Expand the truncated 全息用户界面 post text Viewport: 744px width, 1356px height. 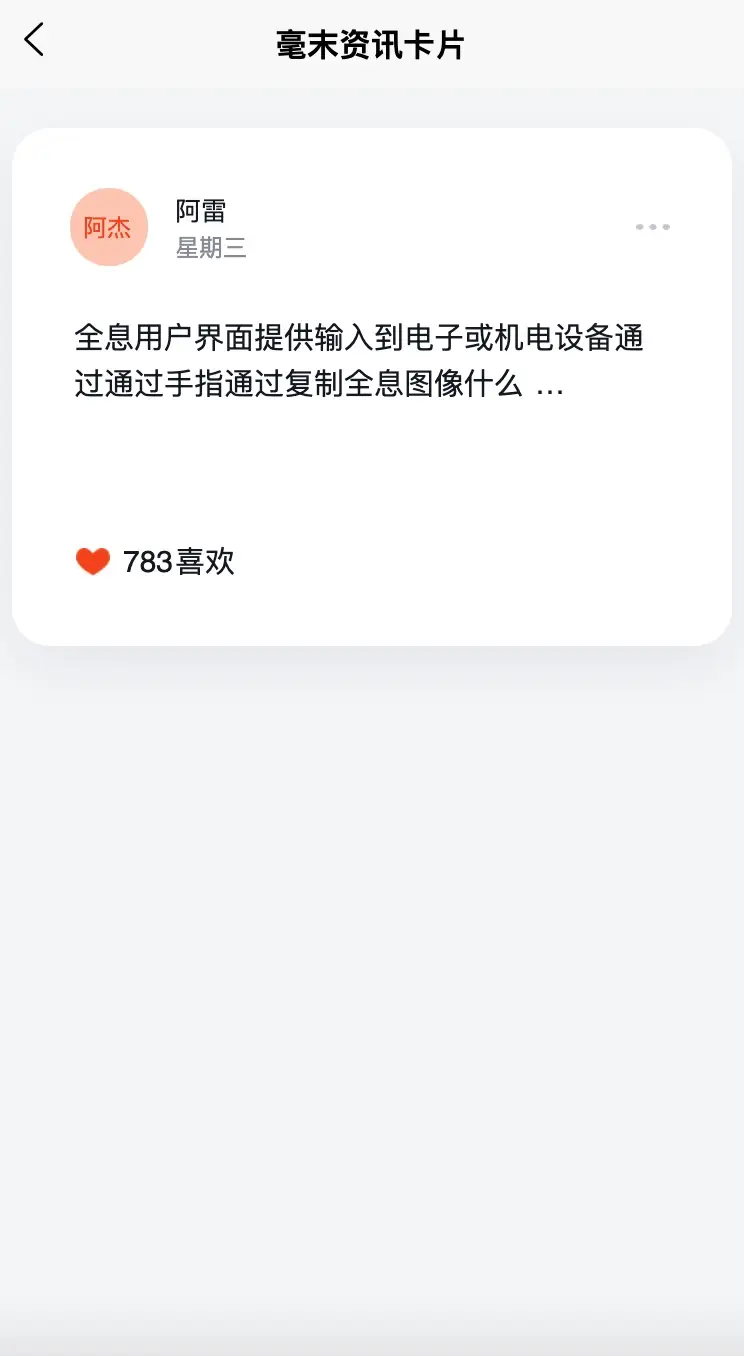coord(550,387)
